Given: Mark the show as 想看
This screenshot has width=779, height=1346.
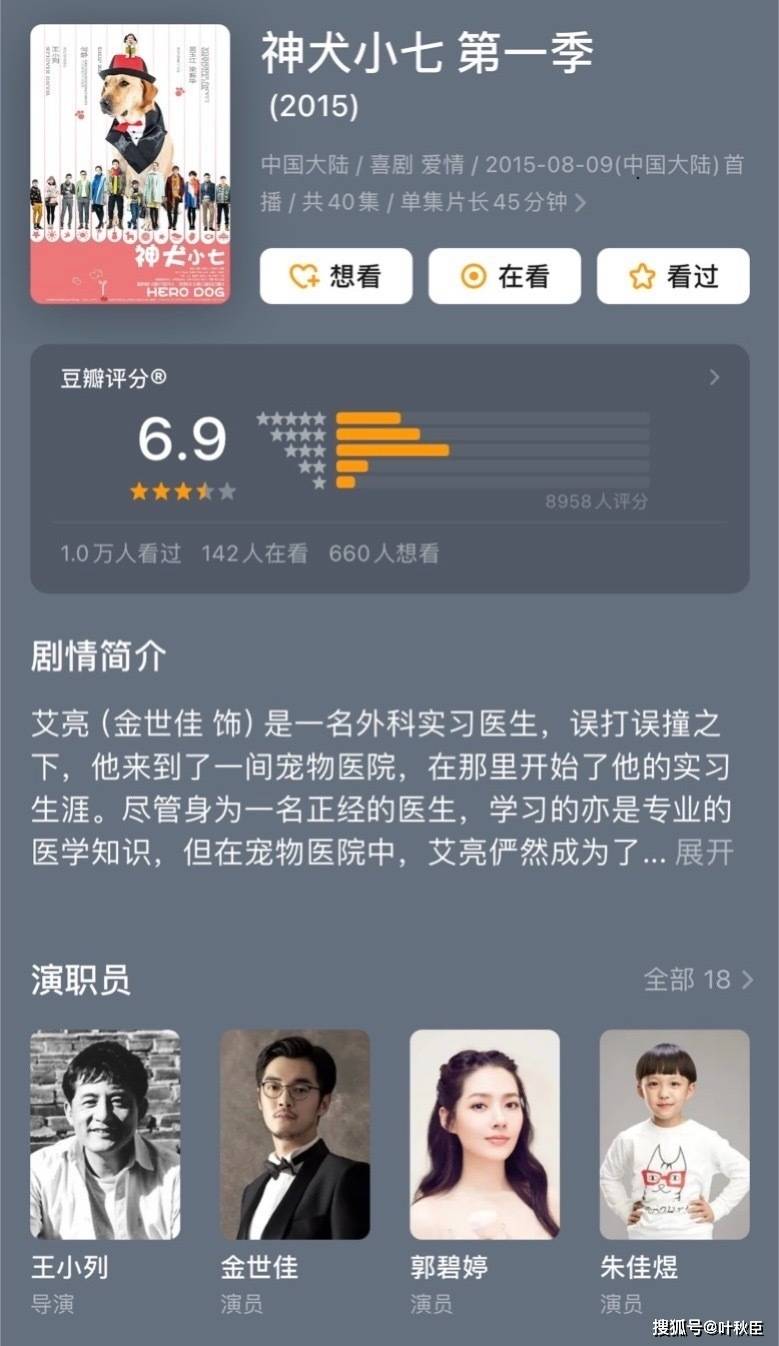Looking at the screenshot, I should (x=336, y=276).
